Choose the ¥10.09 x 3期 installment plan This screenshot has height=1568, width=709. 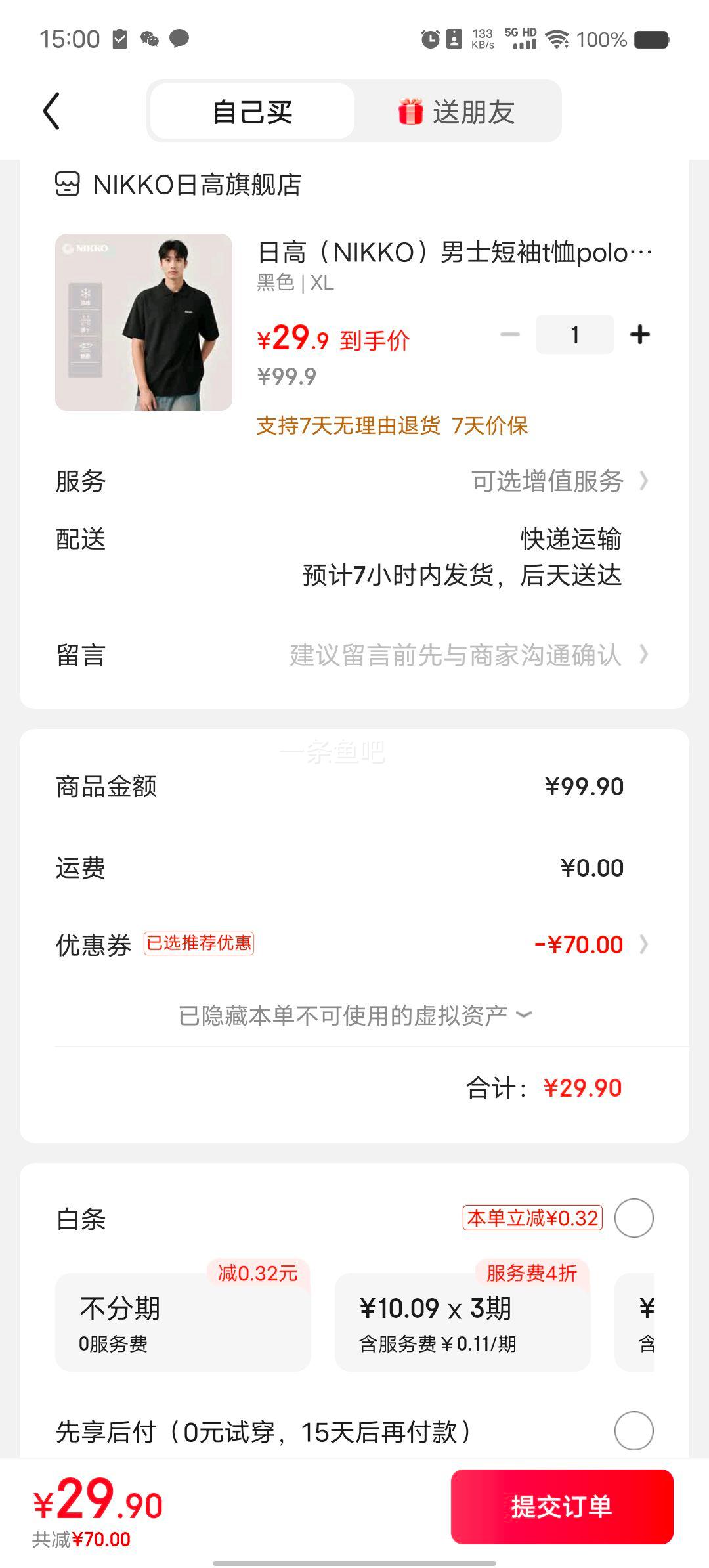462,1322
